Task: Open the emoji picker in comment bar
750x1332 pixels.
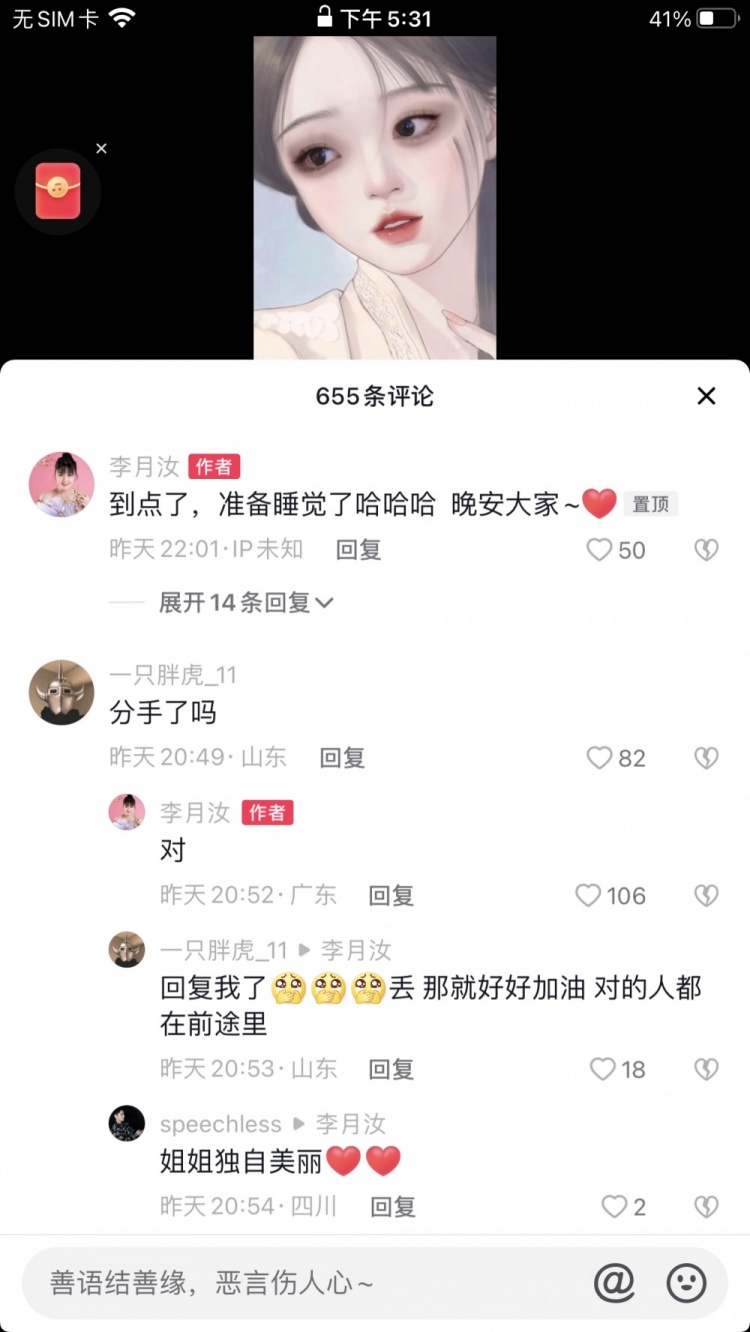Action: pos(687,1283)
